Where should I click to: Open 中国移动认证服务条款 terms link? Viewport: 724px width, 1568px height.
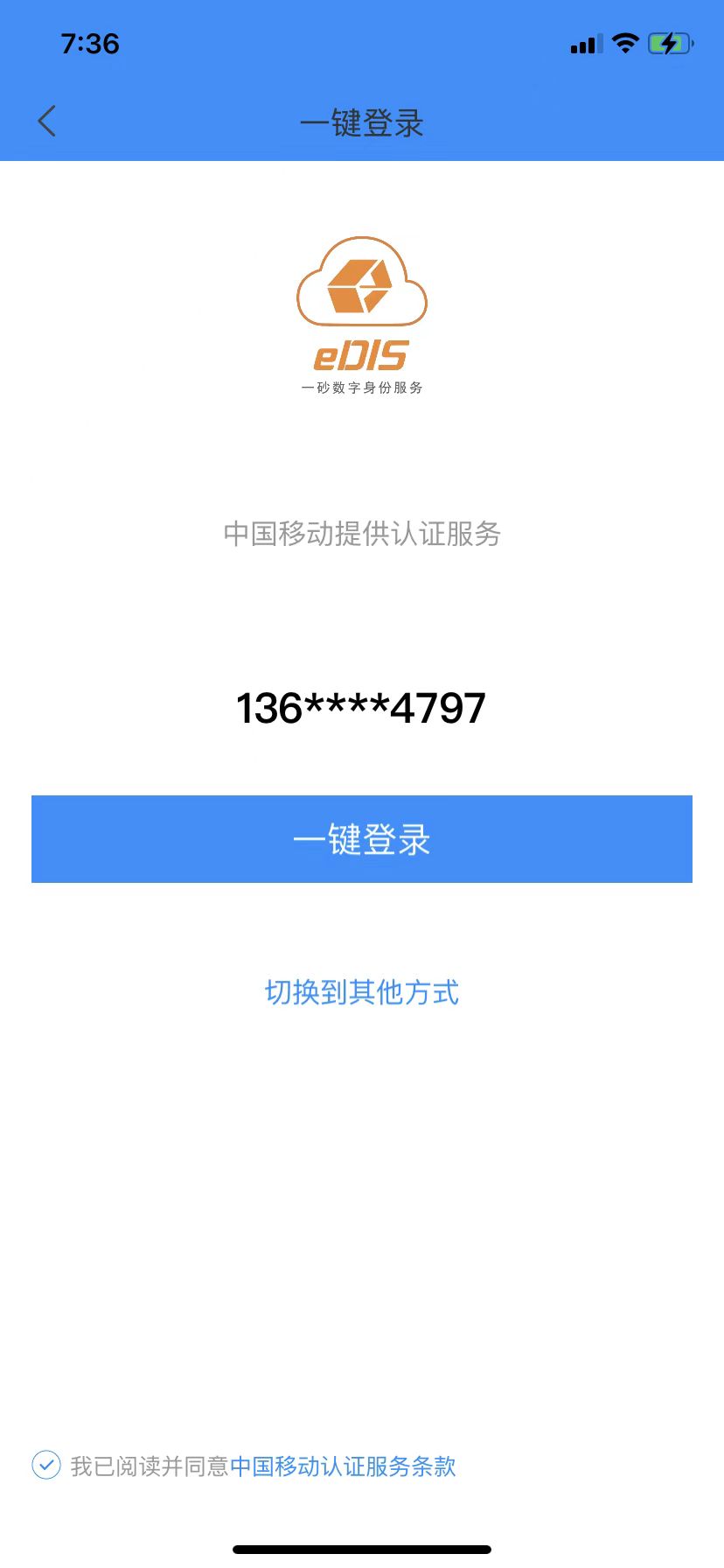(343, 1466)
